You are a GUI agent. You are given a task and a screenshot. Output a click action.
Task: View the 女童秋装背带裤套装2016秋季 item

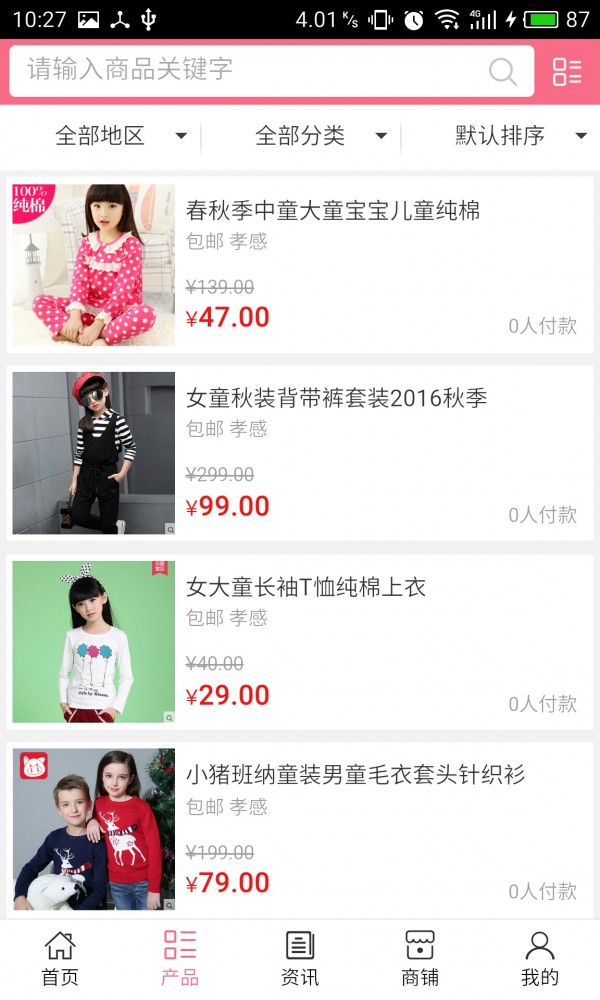(x=300, y=452)
